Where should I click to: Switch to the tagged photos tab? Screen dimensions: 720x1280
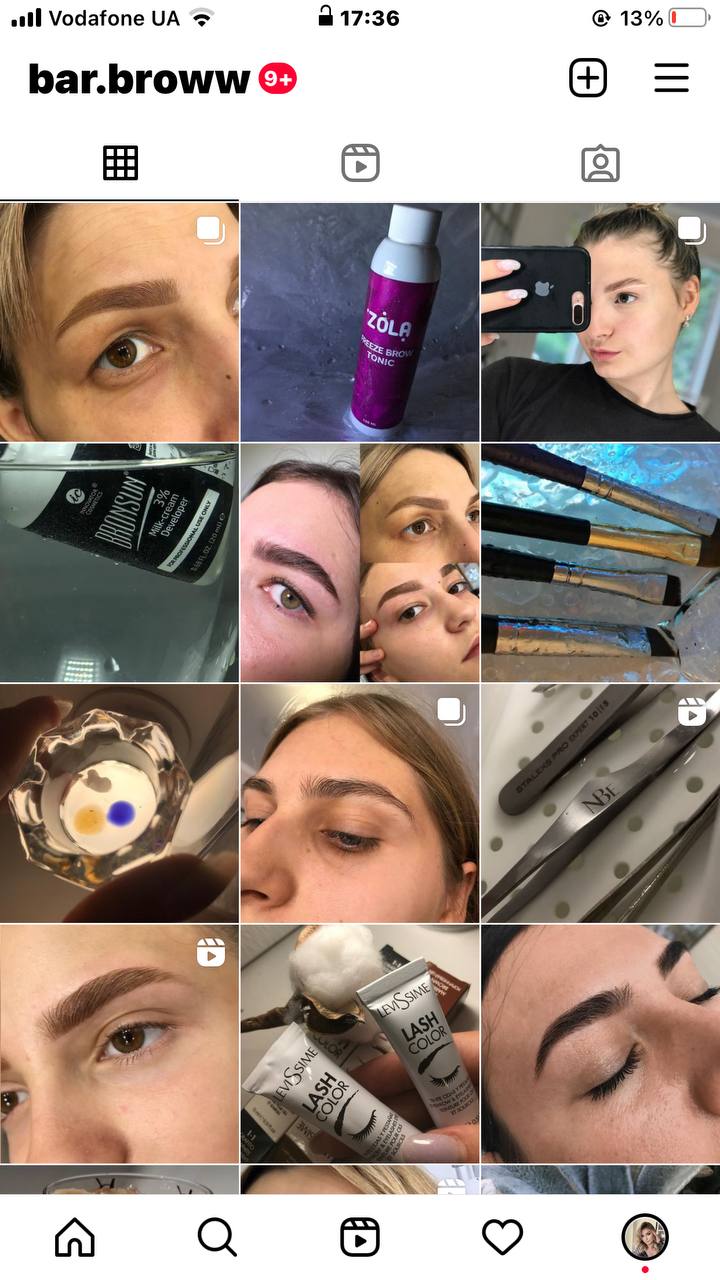pos(600,163)
